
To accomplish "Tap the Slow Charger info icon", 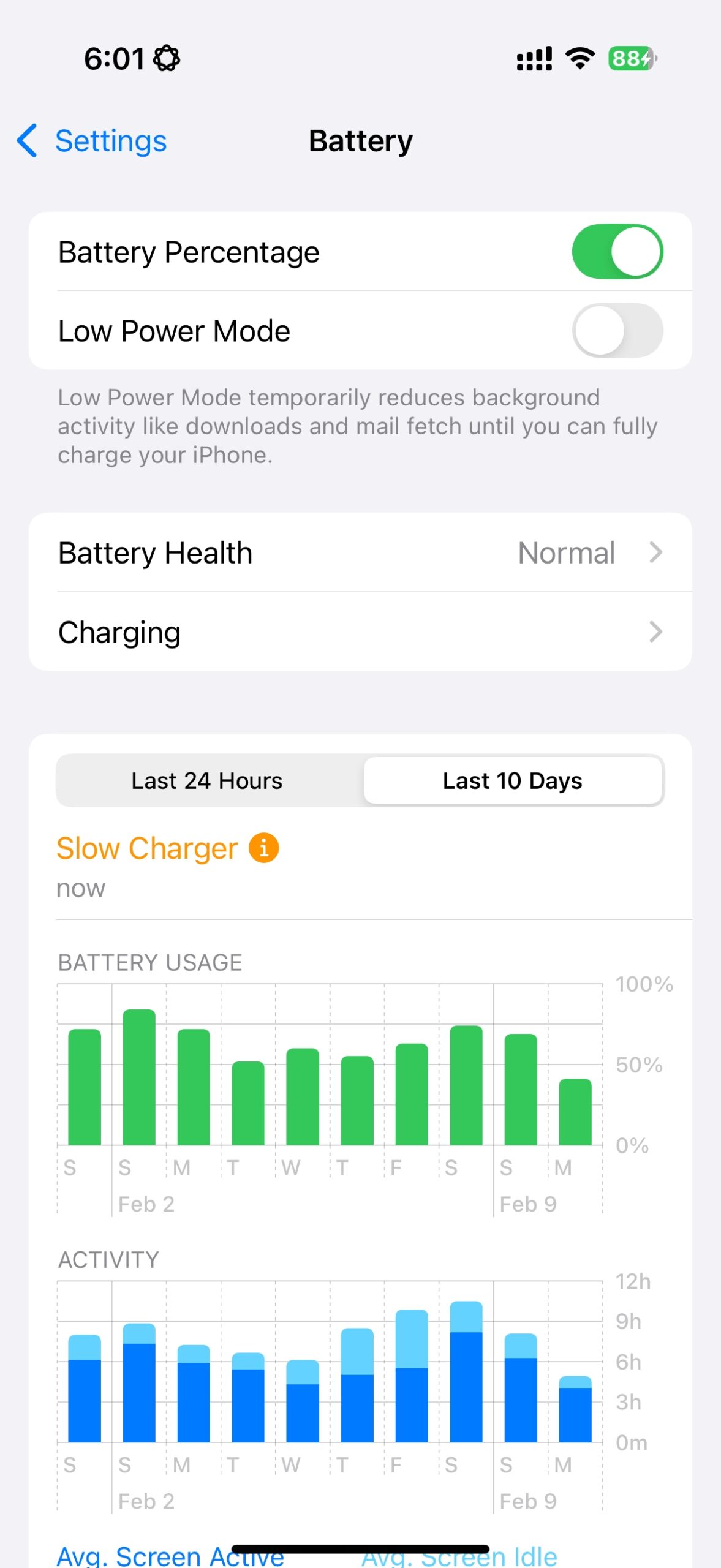I will tap(264, 848).
